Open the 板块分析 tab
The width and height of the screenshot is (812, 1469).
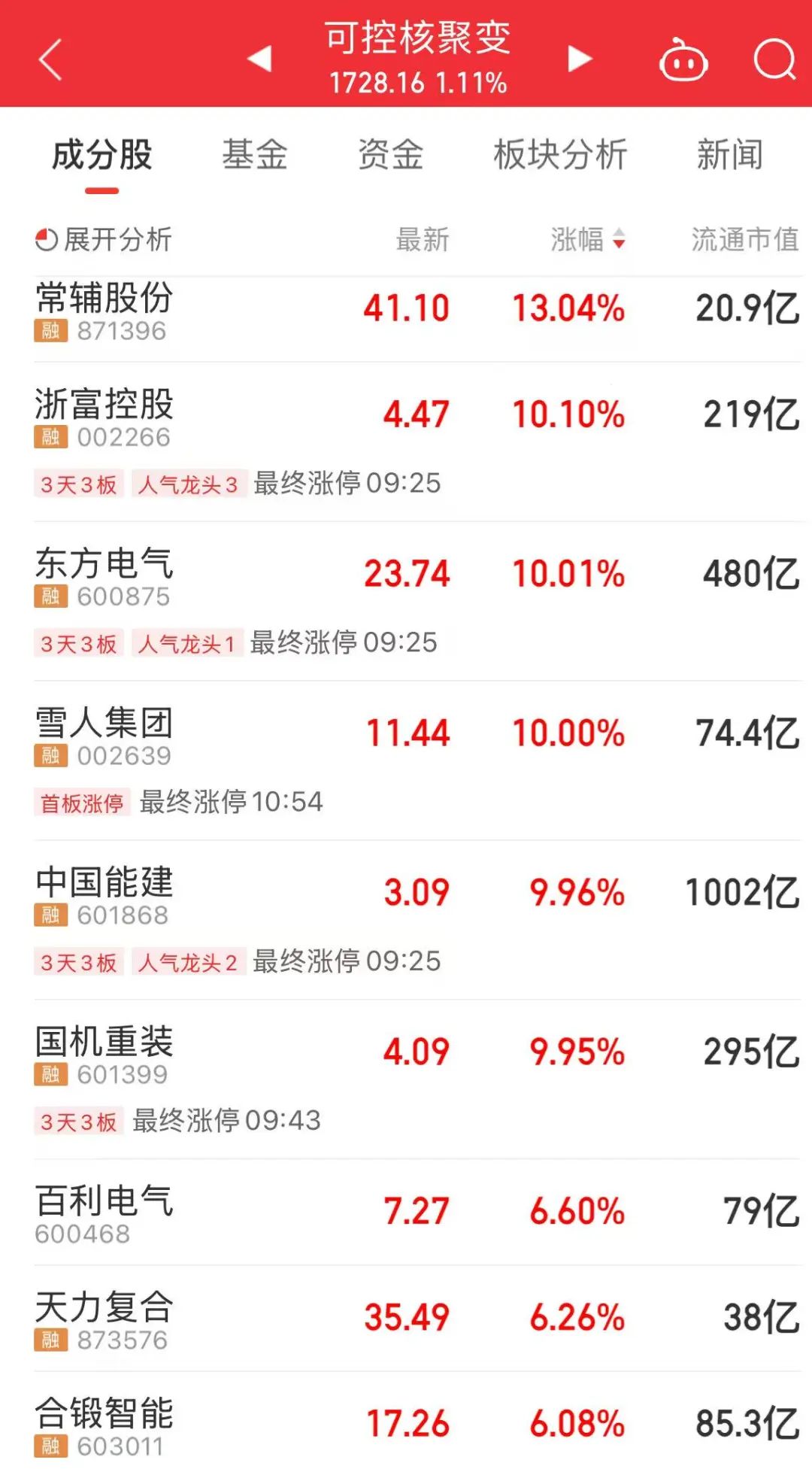[560, 155]
